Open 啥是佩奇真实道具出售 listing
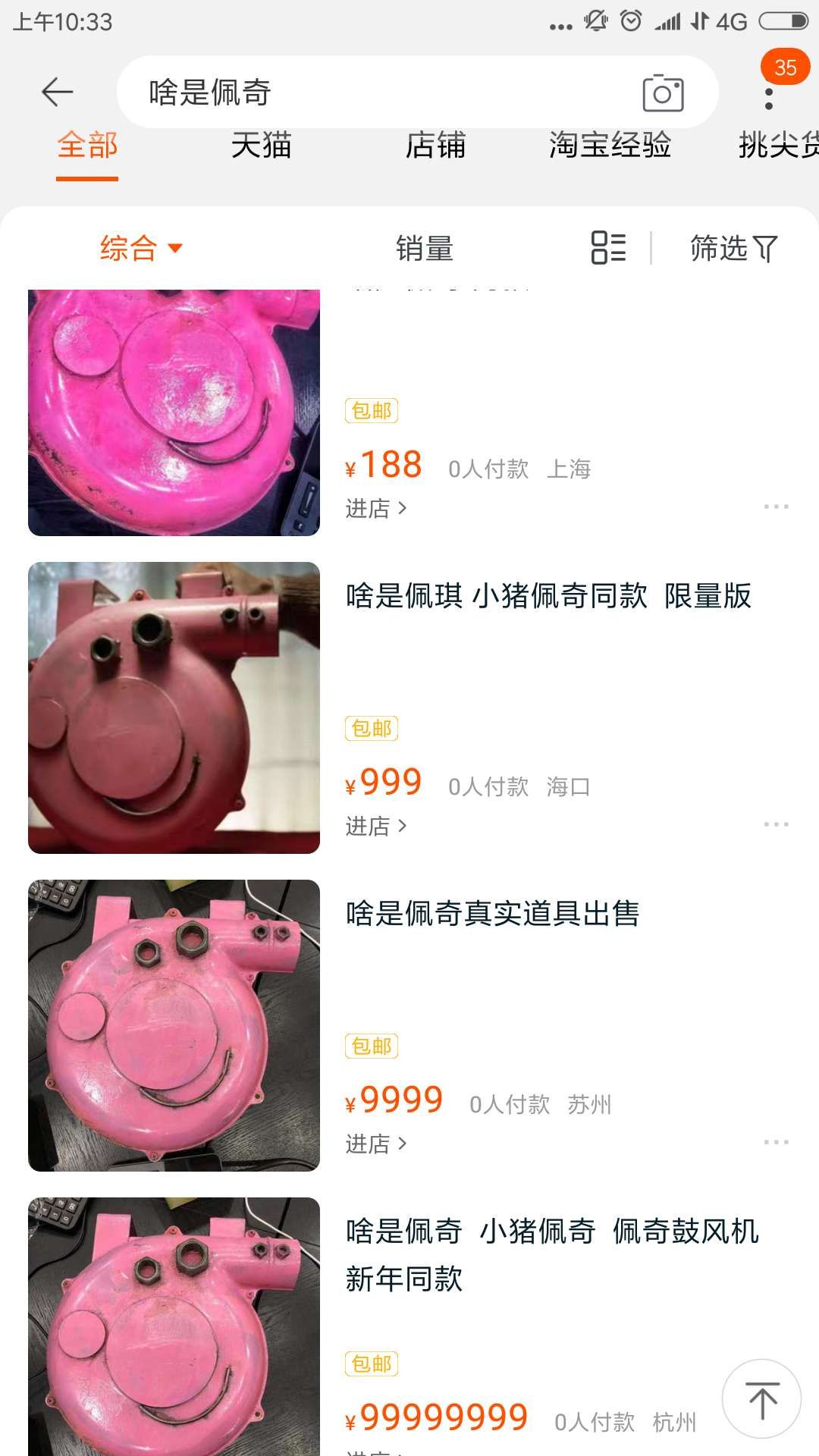The height and width of the screenshot is (1456, 819). (x=493, y=914)
